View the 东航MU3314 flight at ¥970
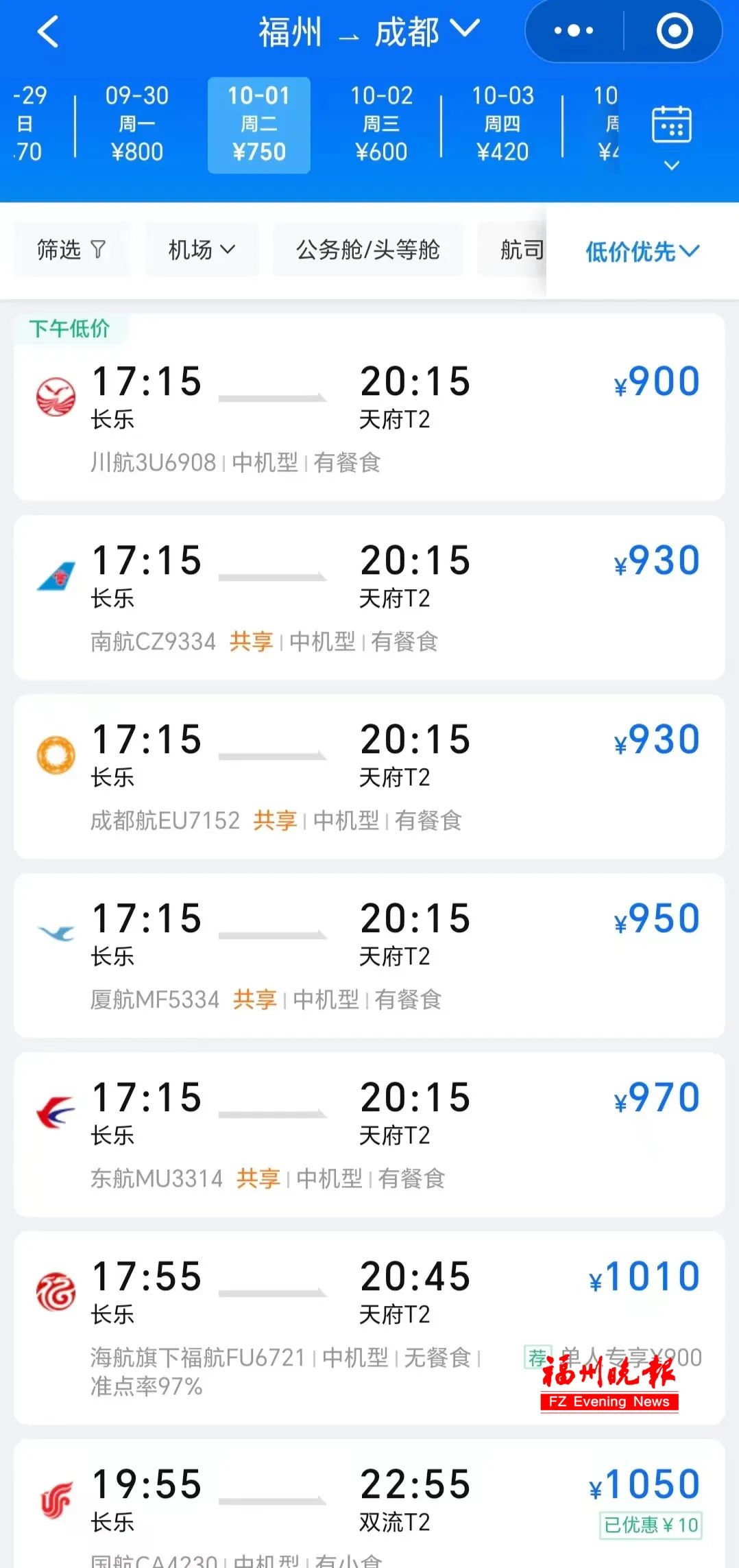The height and width of the screenshot is (1568, 739). [x=369, y=1135]
